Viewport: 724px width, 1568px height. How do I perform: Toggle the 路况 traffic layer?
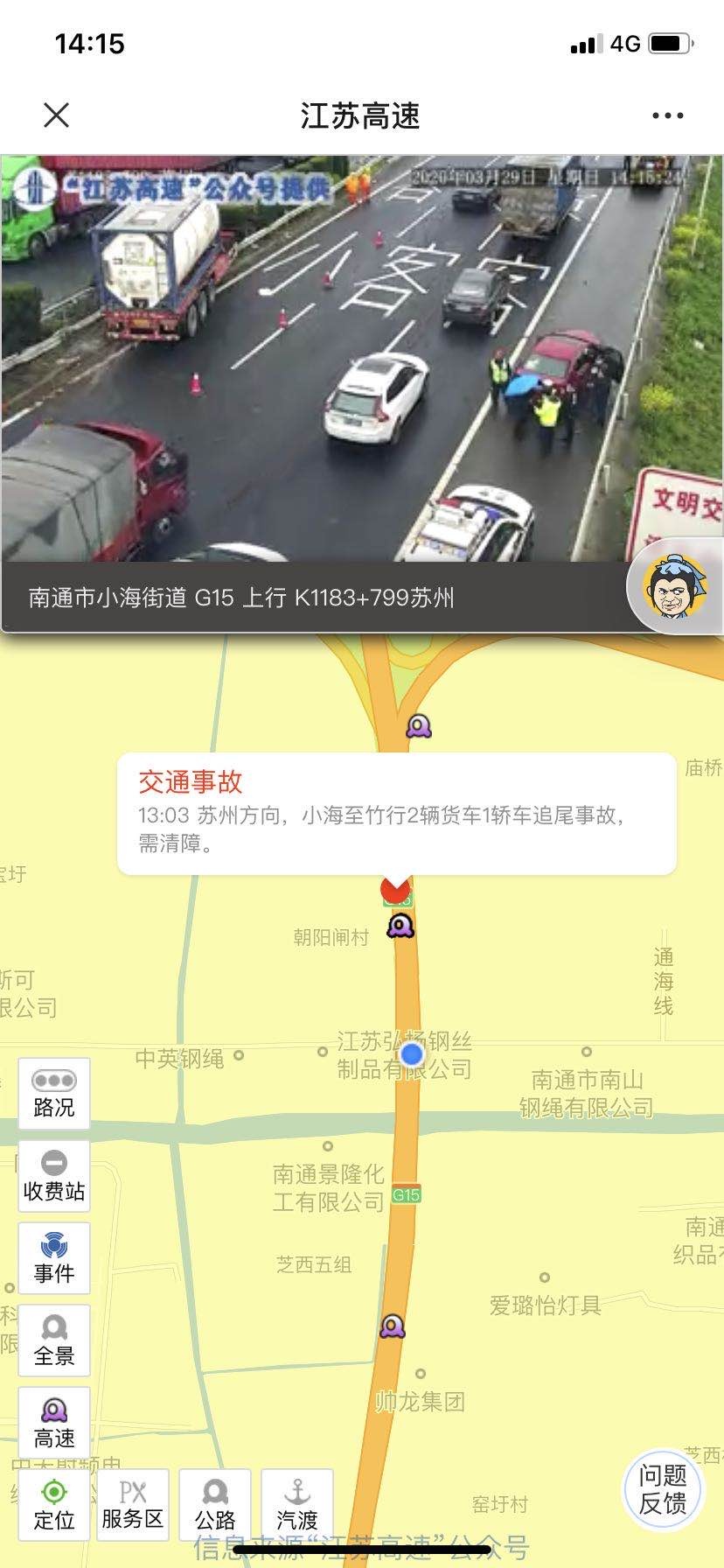tap(54, 1093)
